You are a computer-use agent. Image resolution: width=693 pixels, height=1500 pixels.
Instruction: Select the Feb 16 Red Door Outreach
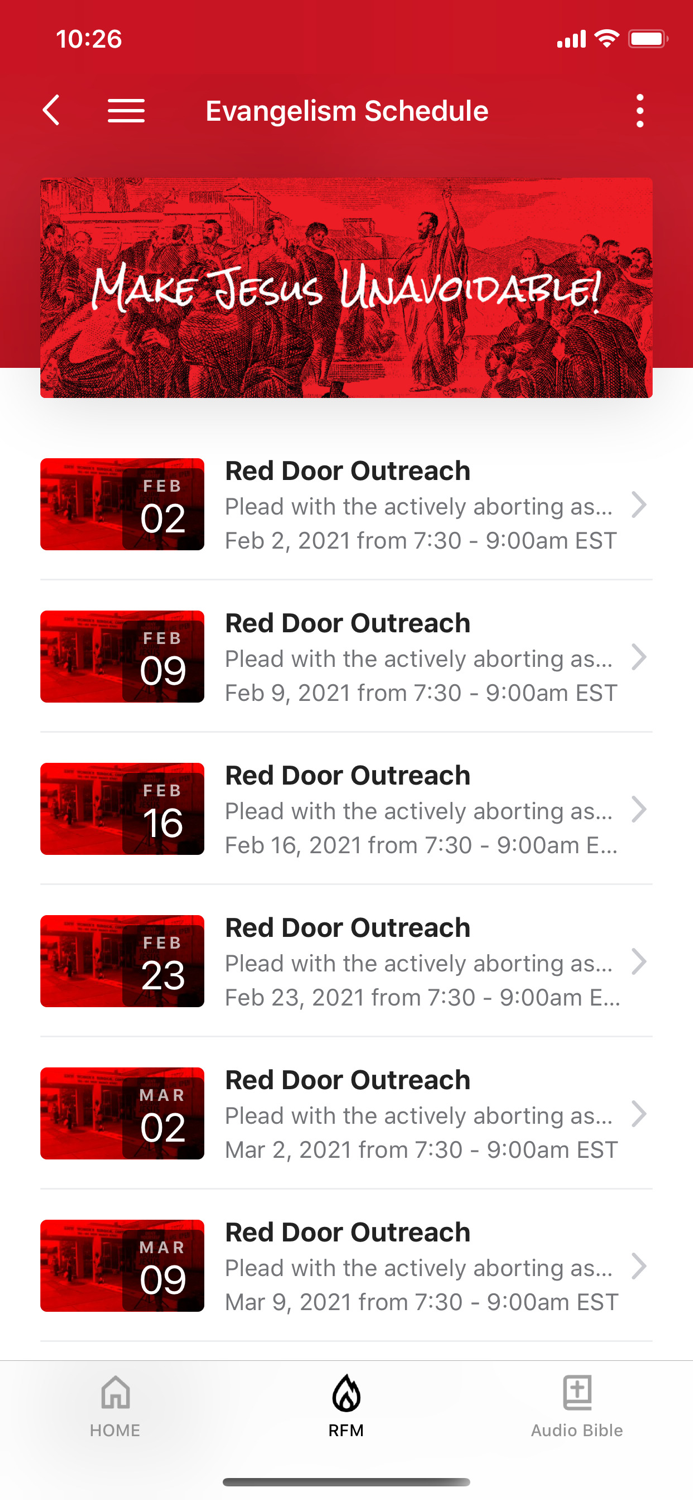coord(346,809)
